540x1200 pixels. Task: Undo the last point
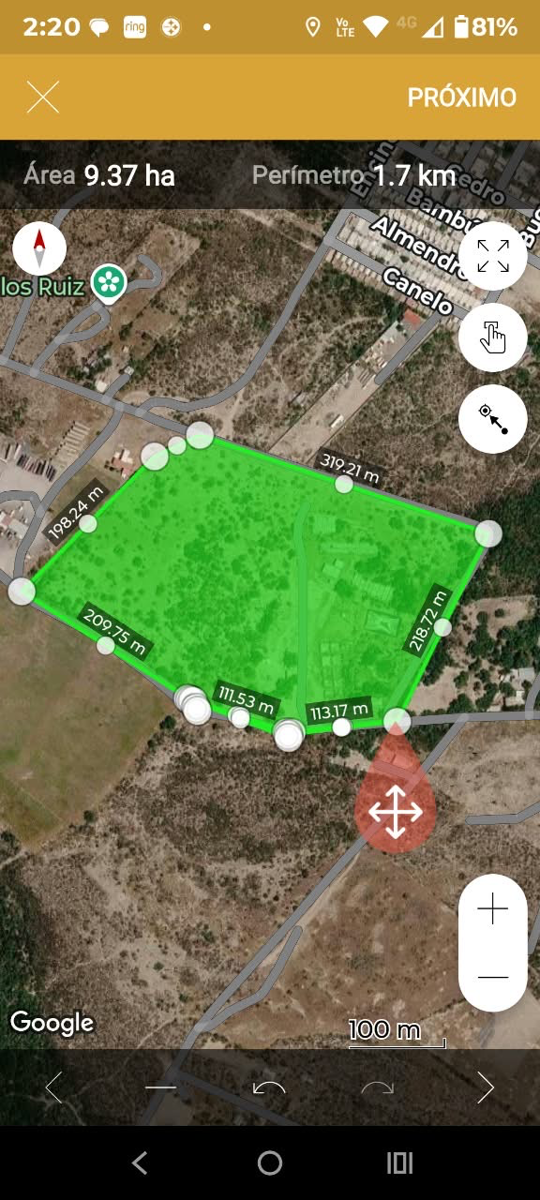pyautogui.click(x=270, y=1088)
